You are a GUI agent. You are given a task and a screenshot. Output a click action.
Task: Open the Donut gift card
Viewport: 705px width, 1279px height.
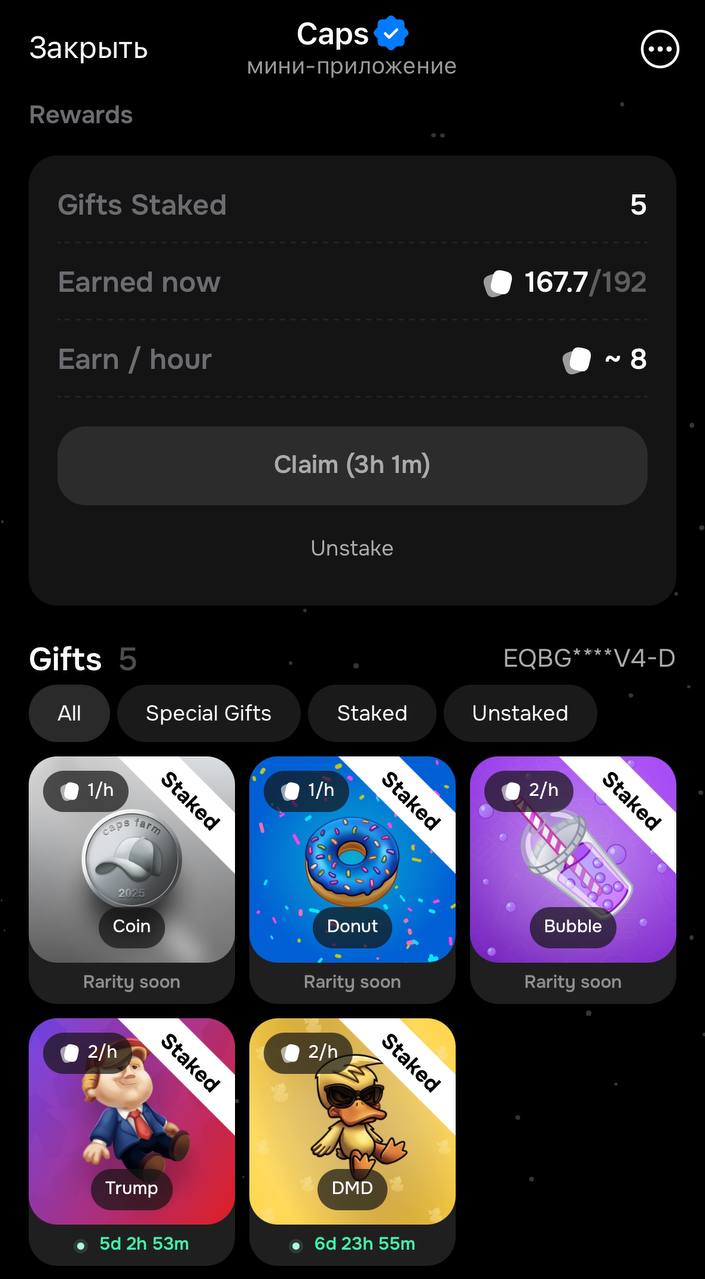[x=352, y=860]
